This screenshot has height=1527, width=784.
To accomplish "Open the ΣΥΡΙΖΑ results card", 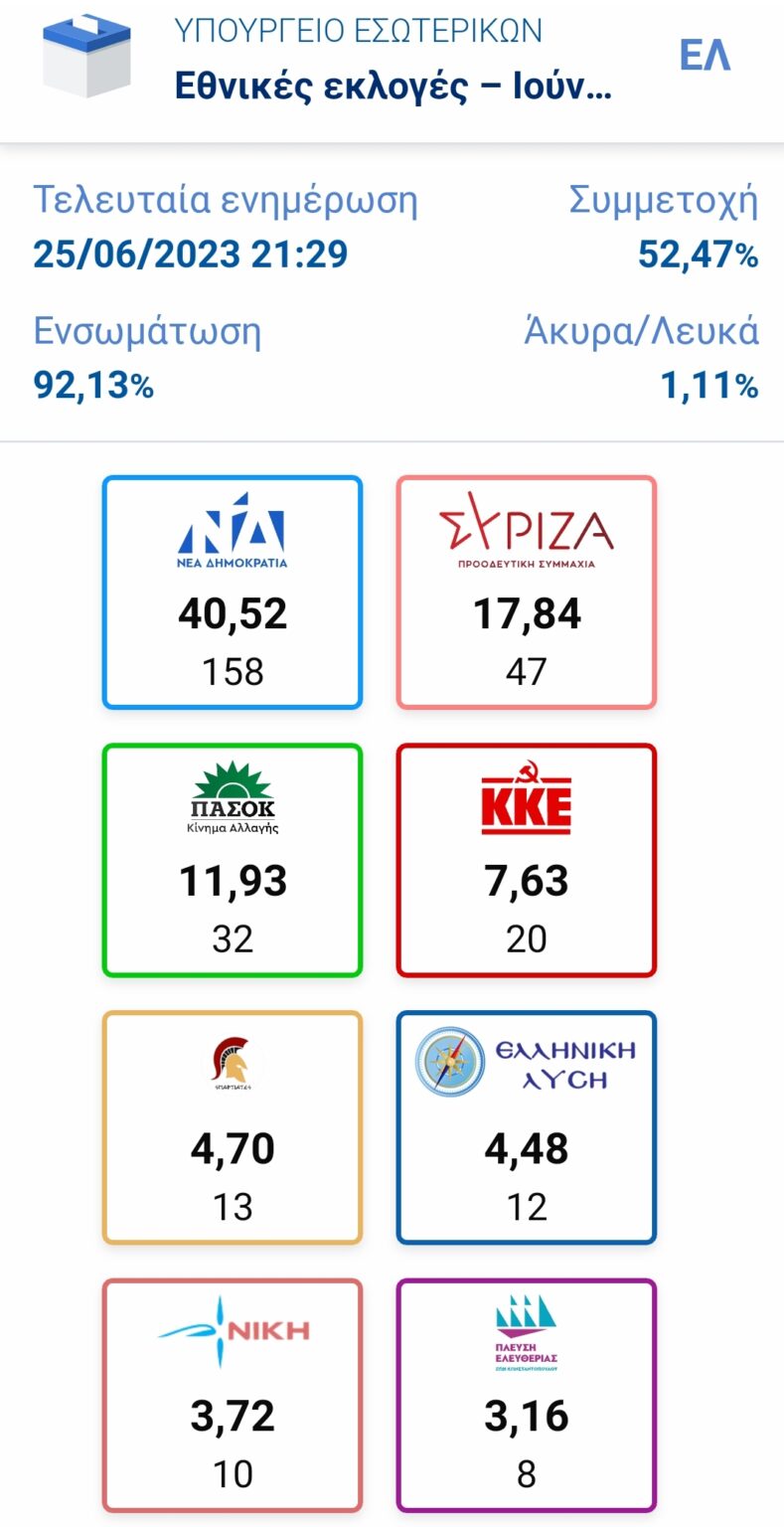I will pos(527,593).
